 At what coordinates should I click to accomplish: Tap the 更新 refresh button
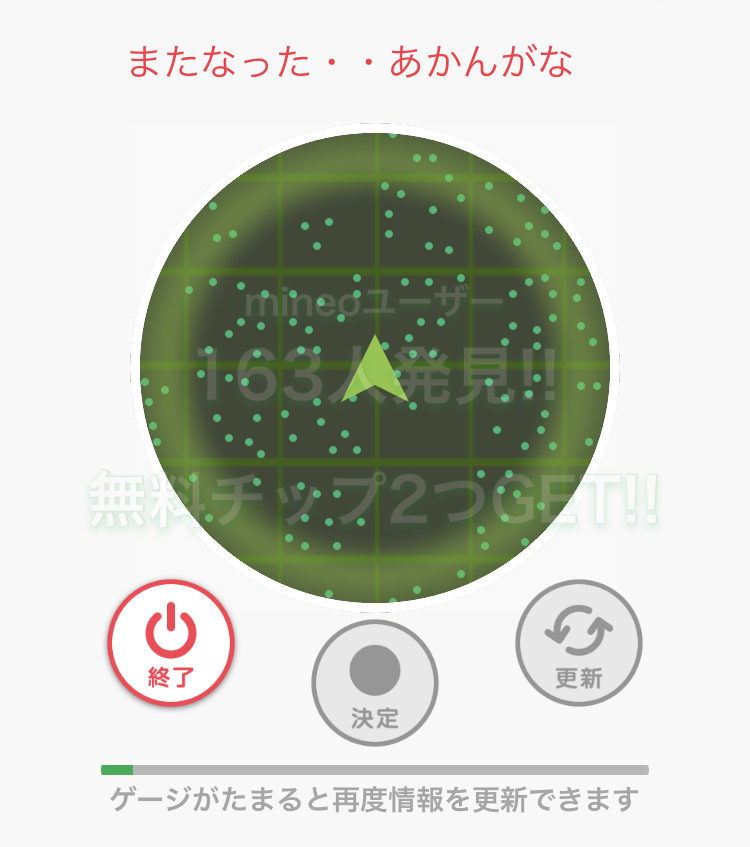[579, 643]
